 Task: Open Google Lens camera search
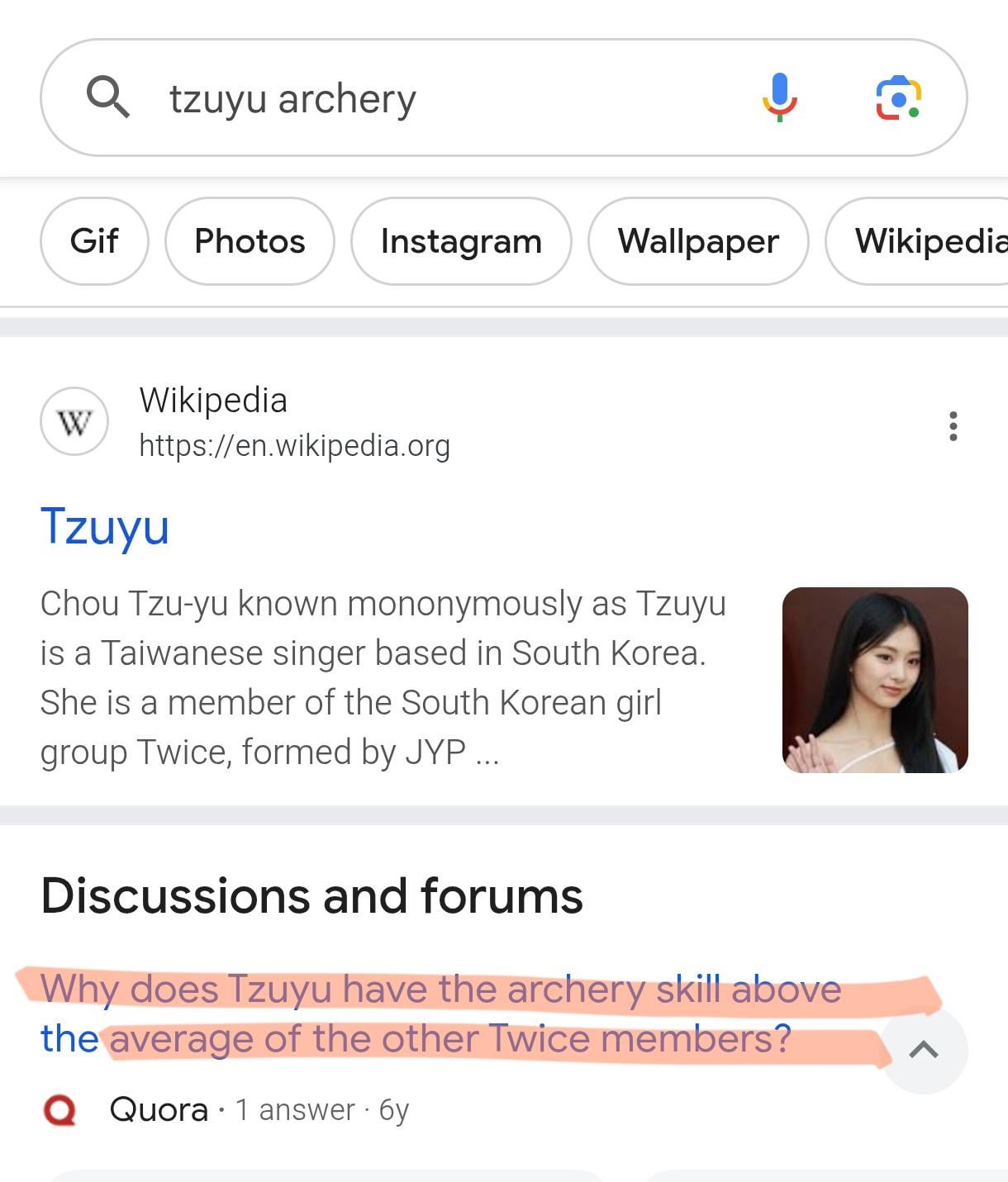898,98
